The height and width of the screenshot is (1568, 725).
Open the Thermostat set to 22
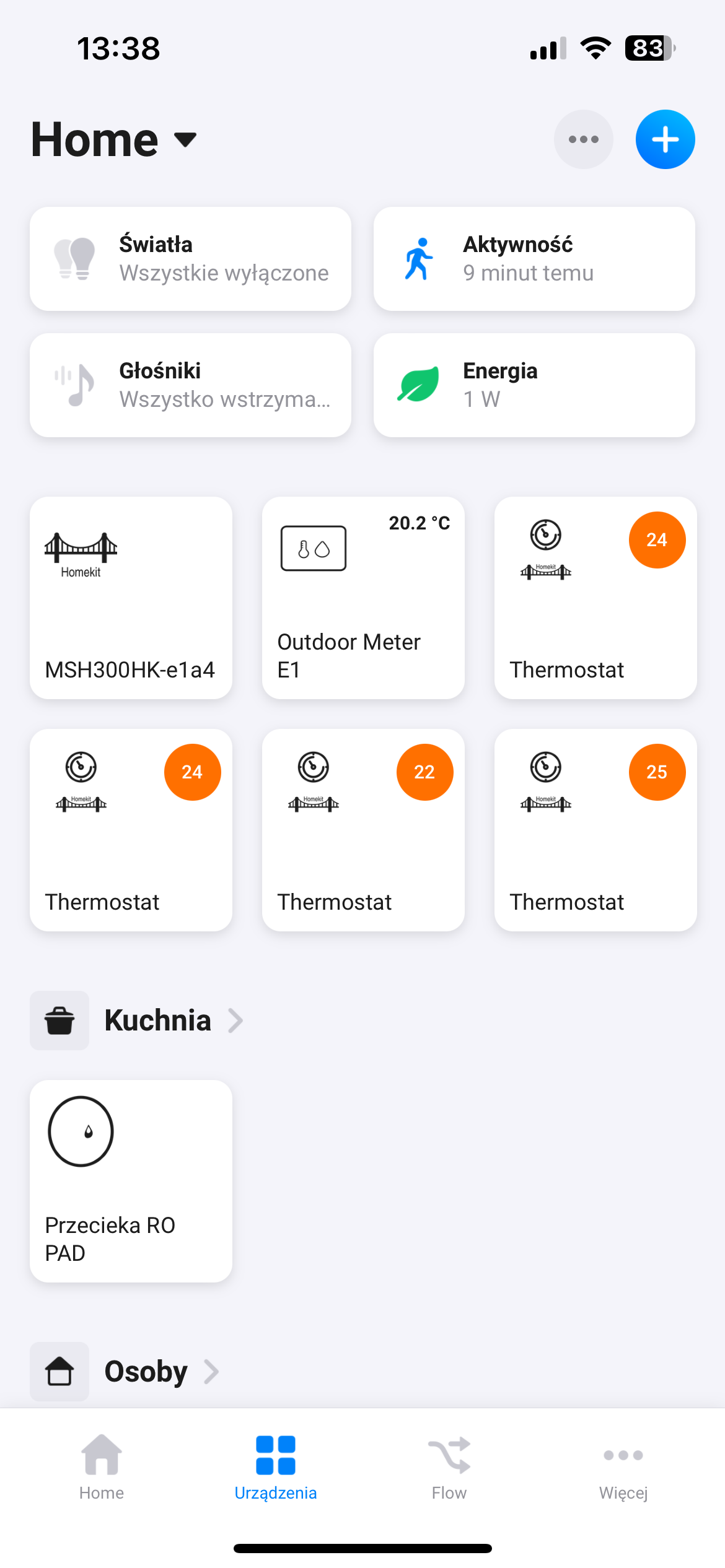tap(363, 830)
